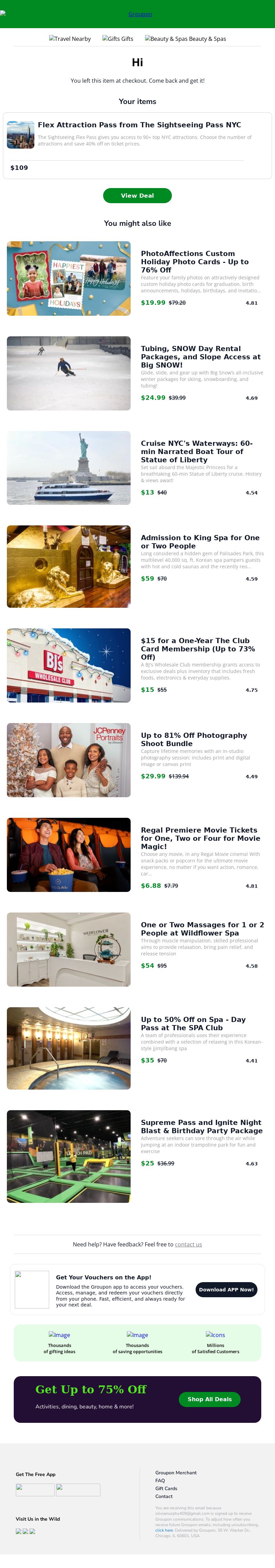This screenshot has width=275, height=1568.
Task: Open the FAQ footer link
Action: click(x=160, y=1480)
